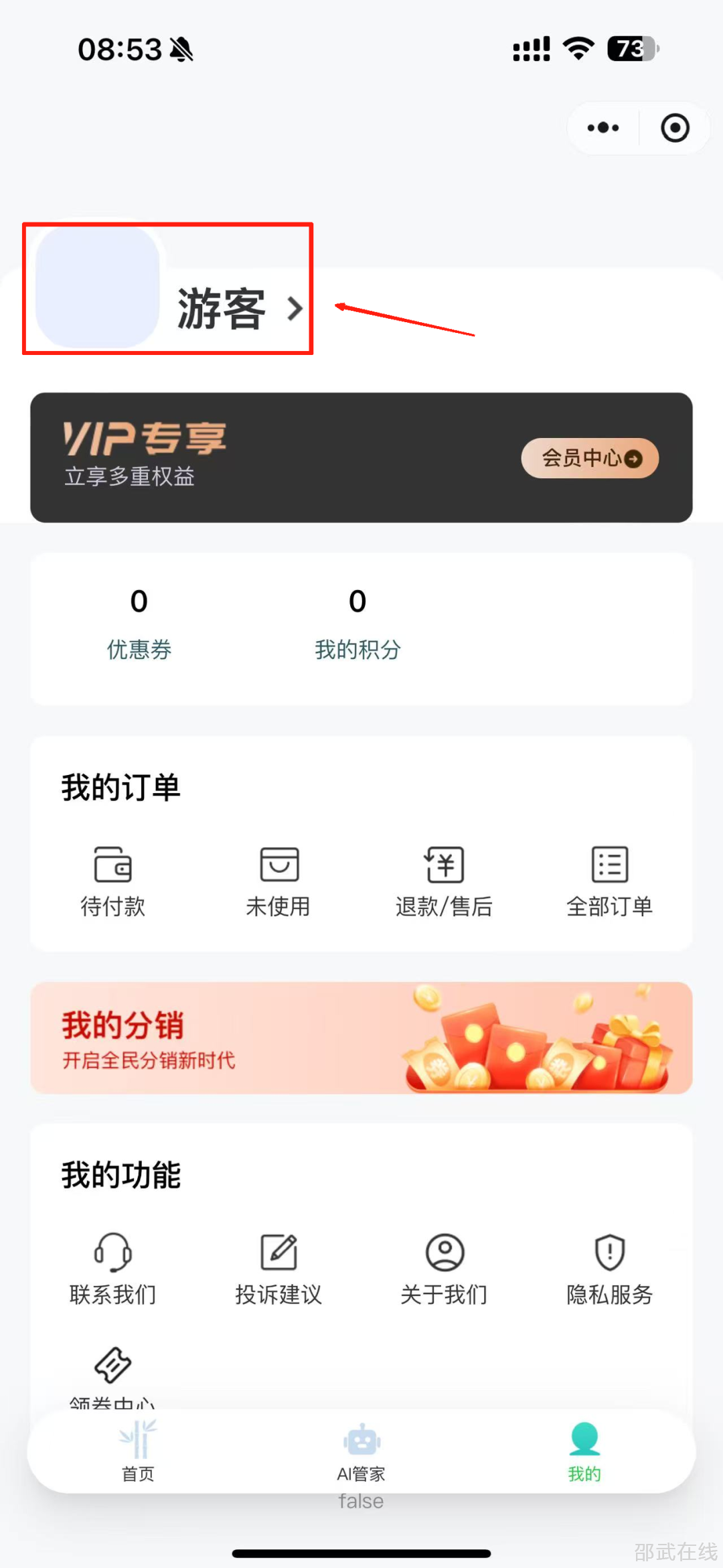
Task: Open 投诉建议
Action: tap(278, 1268)
